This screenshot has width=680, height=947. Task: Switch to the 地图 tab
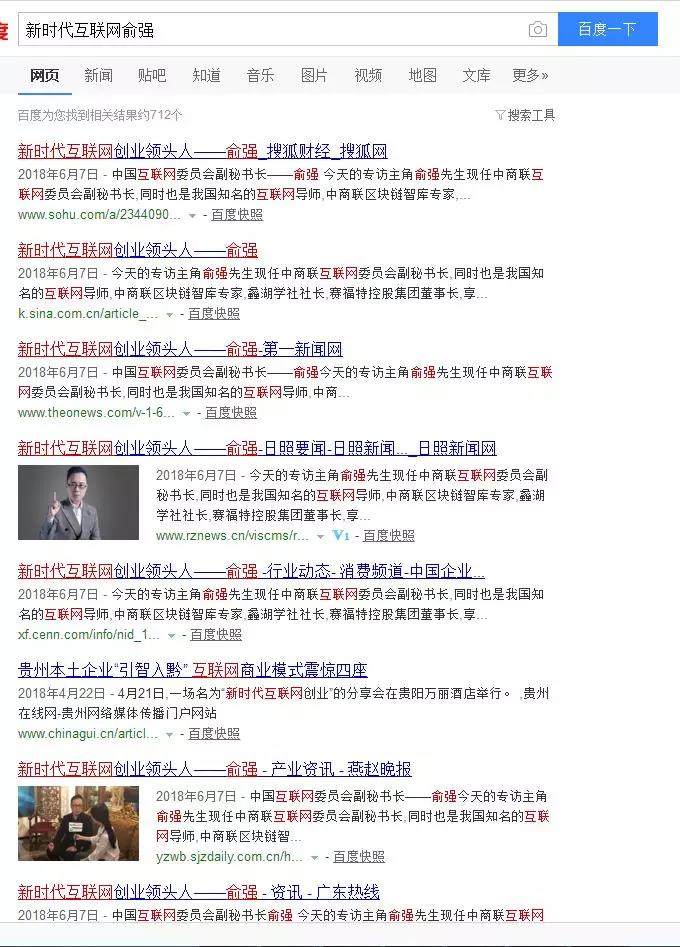point(422,75)
